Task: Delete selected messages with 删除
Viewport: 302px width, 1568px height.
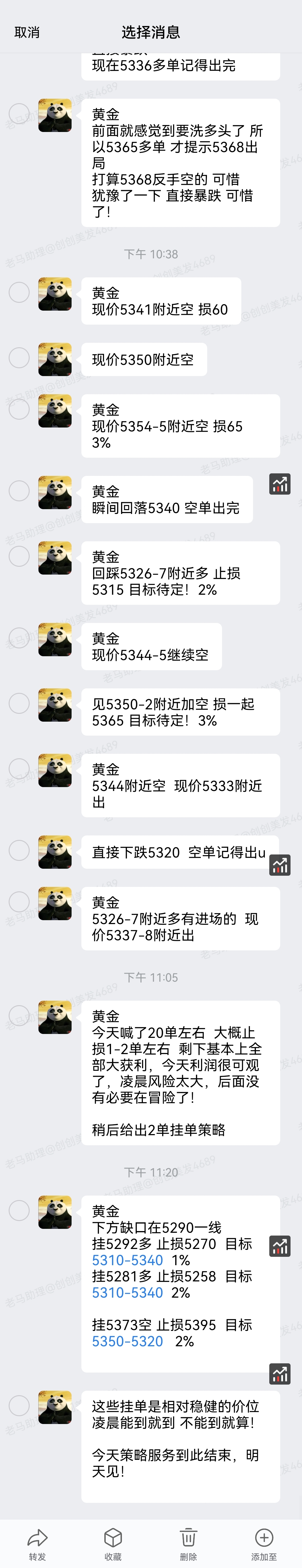Action: (x=188, y=1545)
